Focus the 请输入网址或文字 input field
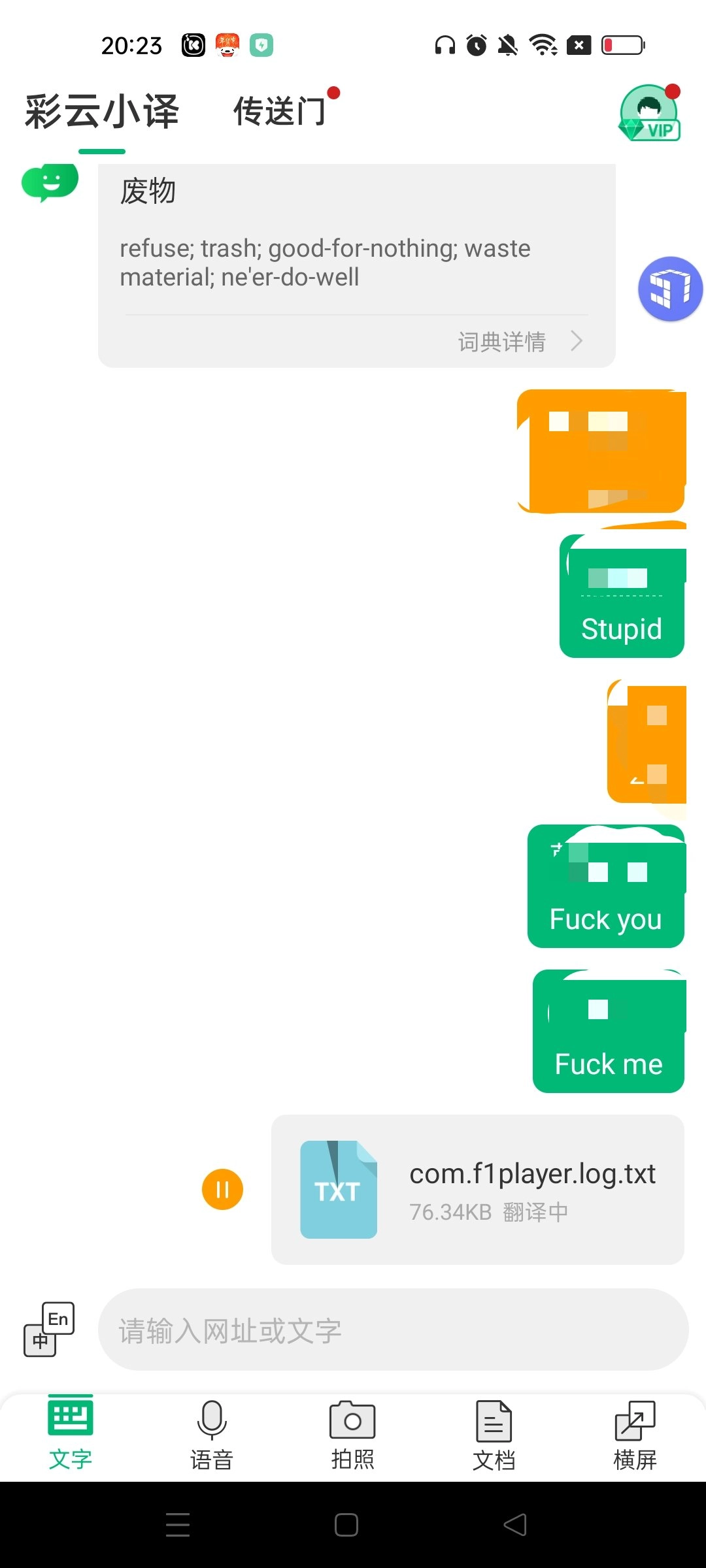The width and height of the screenshot is (706, 1568). pyautogui.click(x=392, y=1330)
